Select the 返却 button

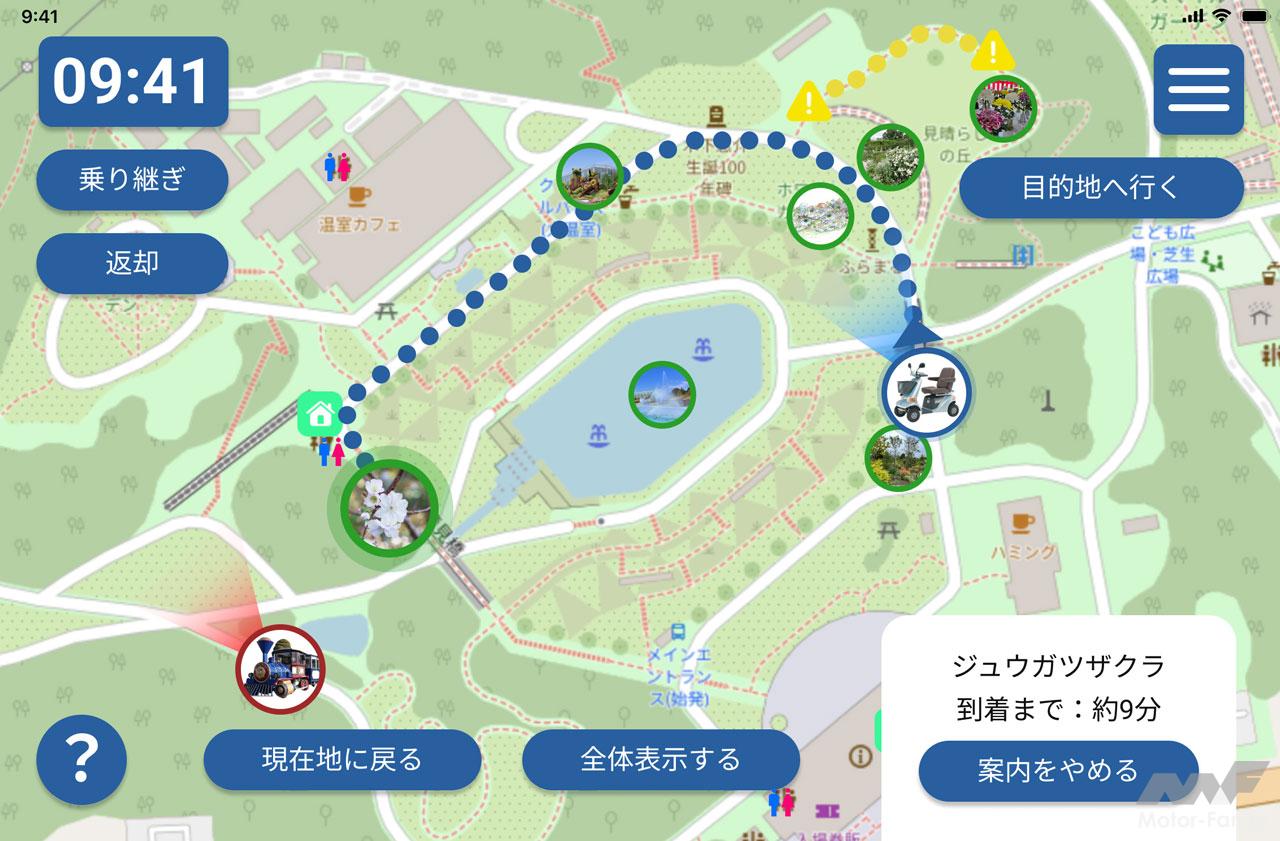[132, 263]
